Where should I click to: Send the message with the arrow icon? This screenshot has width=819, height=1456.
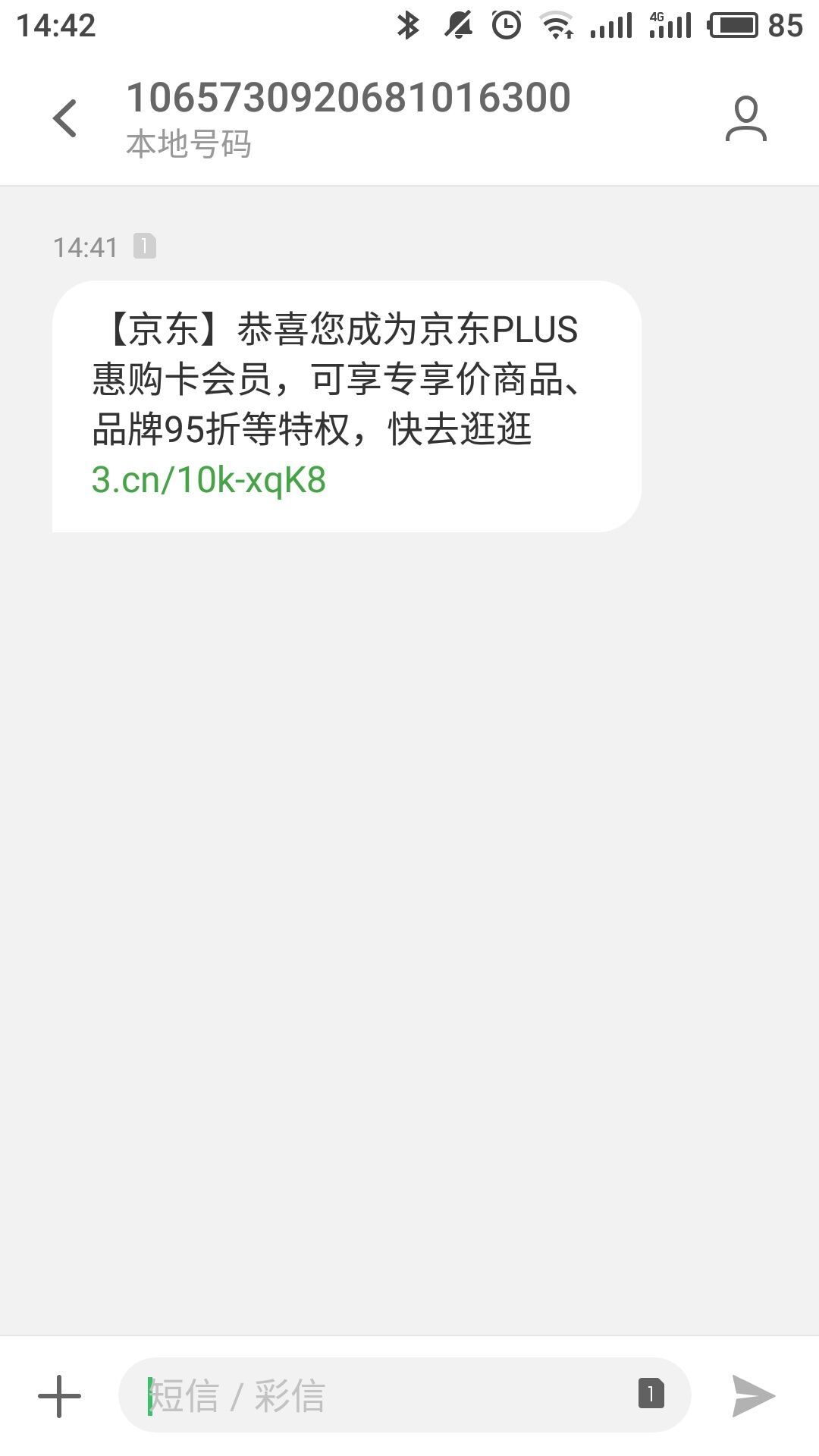click(753, 1396)
